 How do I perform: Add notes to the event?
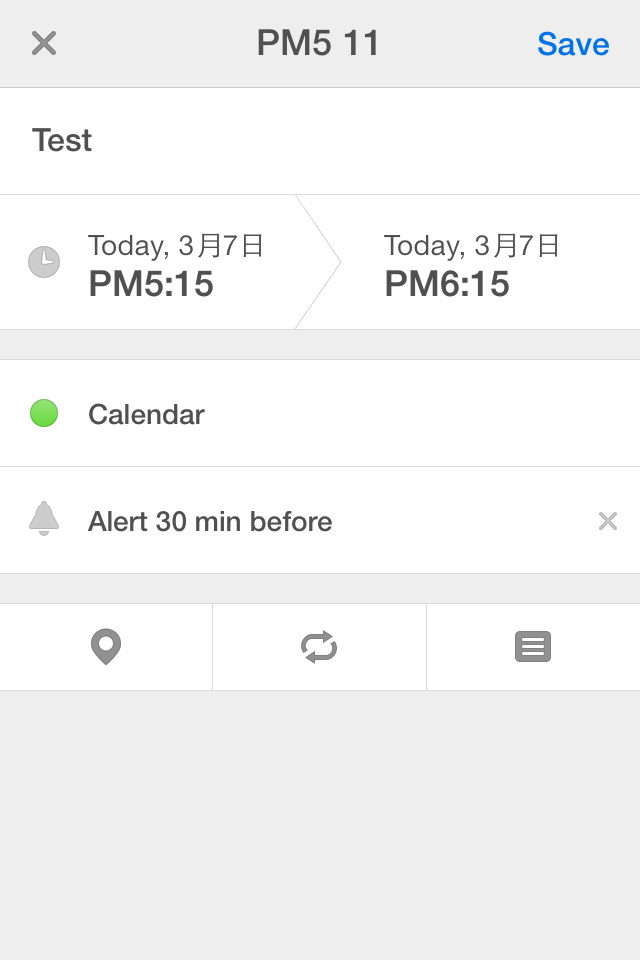click(533, 647)
